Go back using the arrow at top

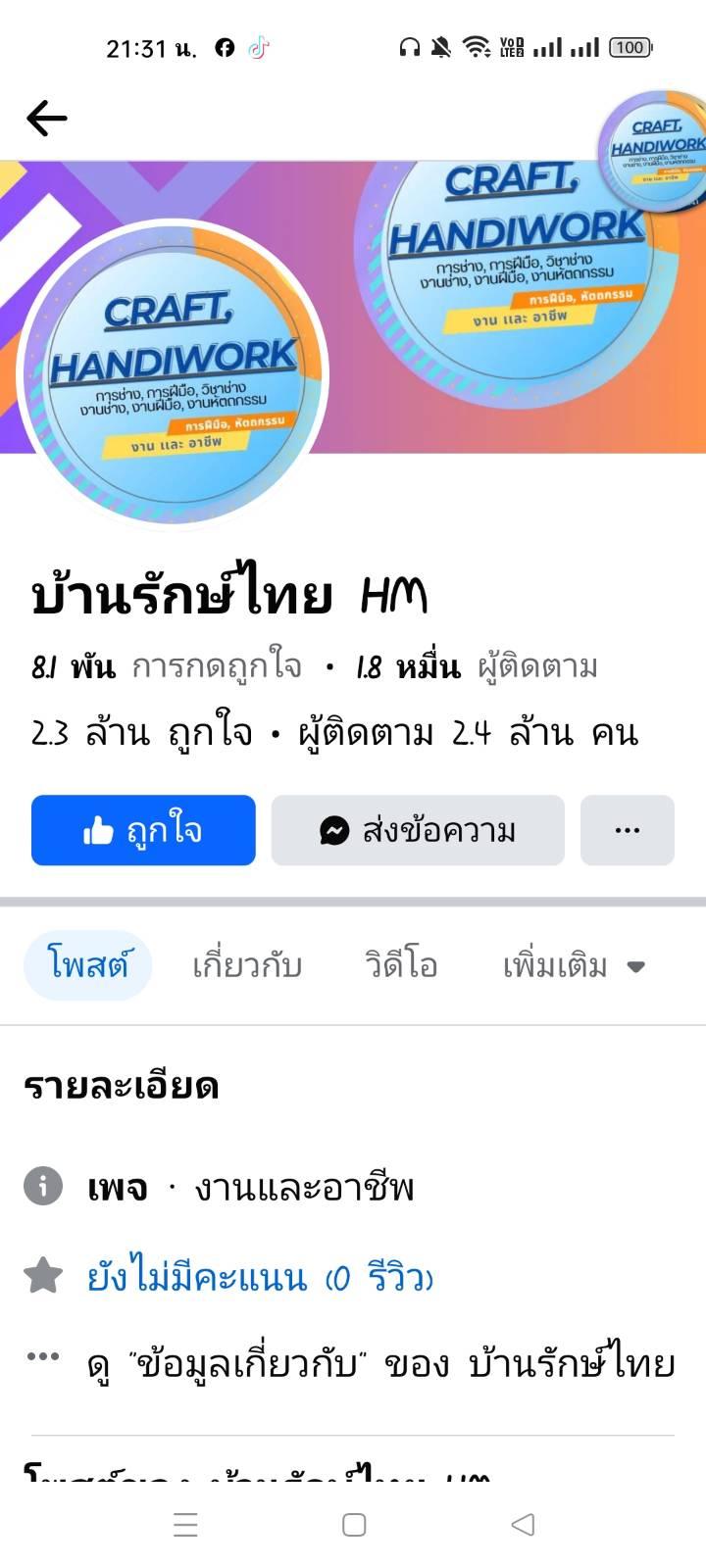point(46,119)
